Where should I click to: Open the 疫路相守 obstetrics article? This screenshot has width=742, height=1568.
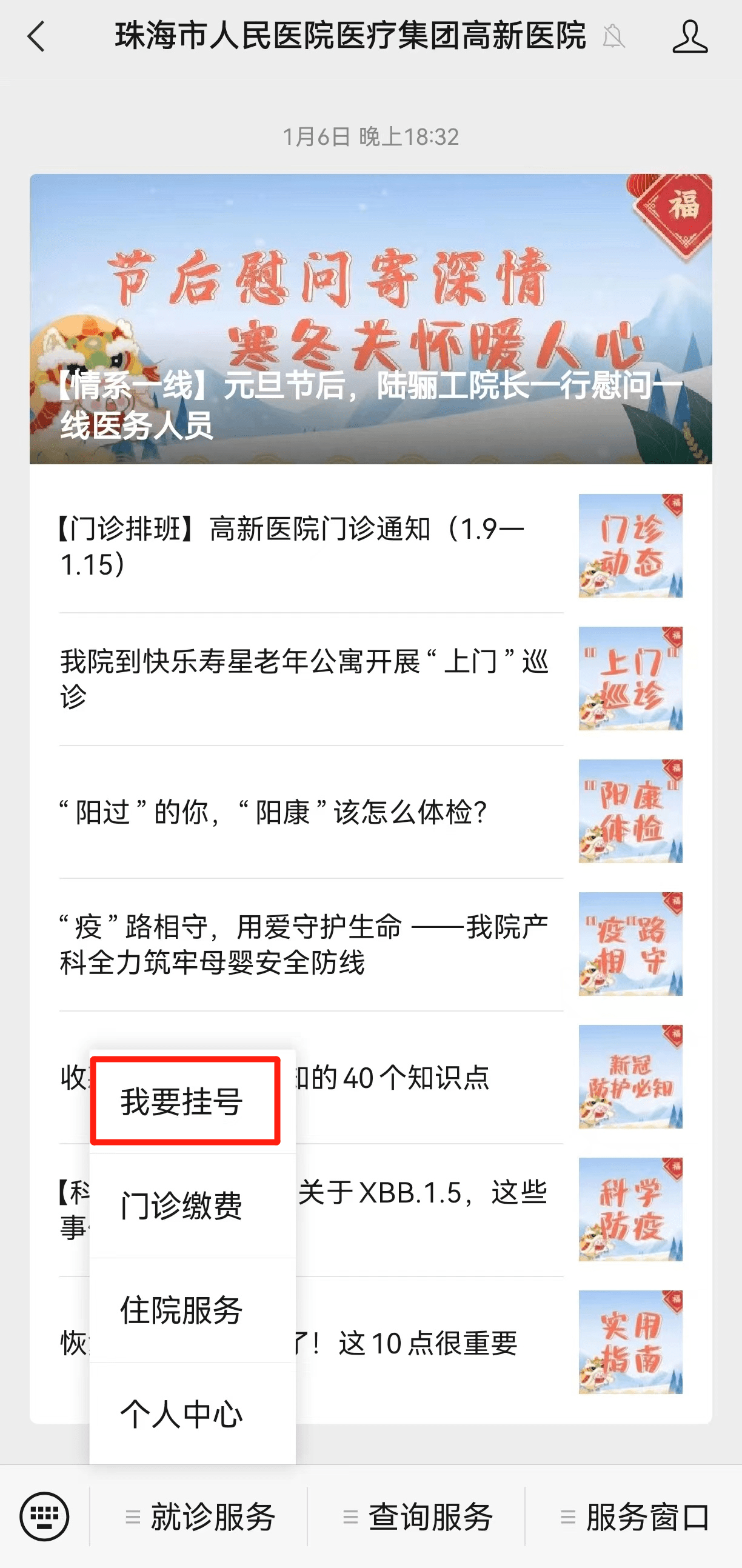point(370,944)
